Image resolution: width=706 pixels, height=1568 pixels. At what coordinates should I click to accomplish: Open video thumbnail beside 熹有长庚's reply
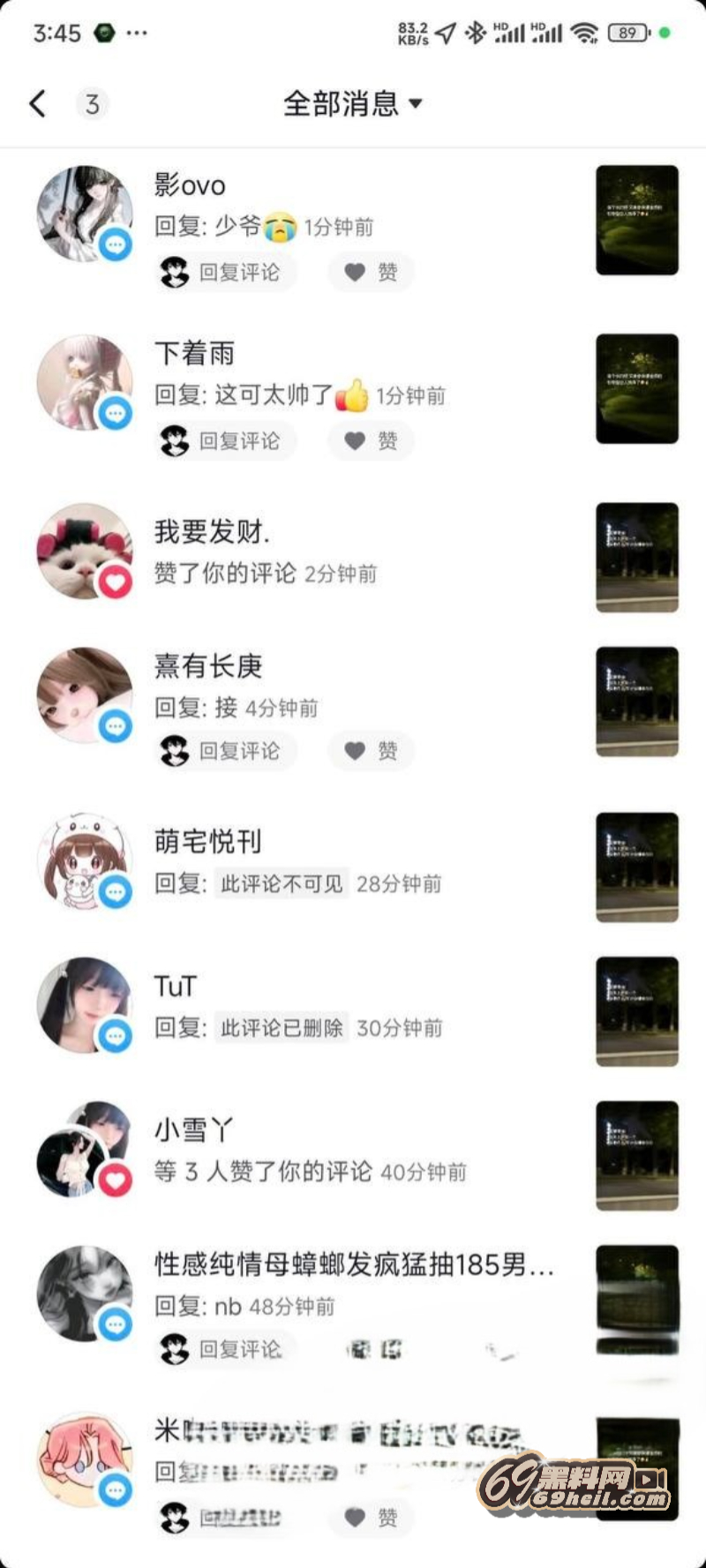pyautogui.click(x=636, y=701)
